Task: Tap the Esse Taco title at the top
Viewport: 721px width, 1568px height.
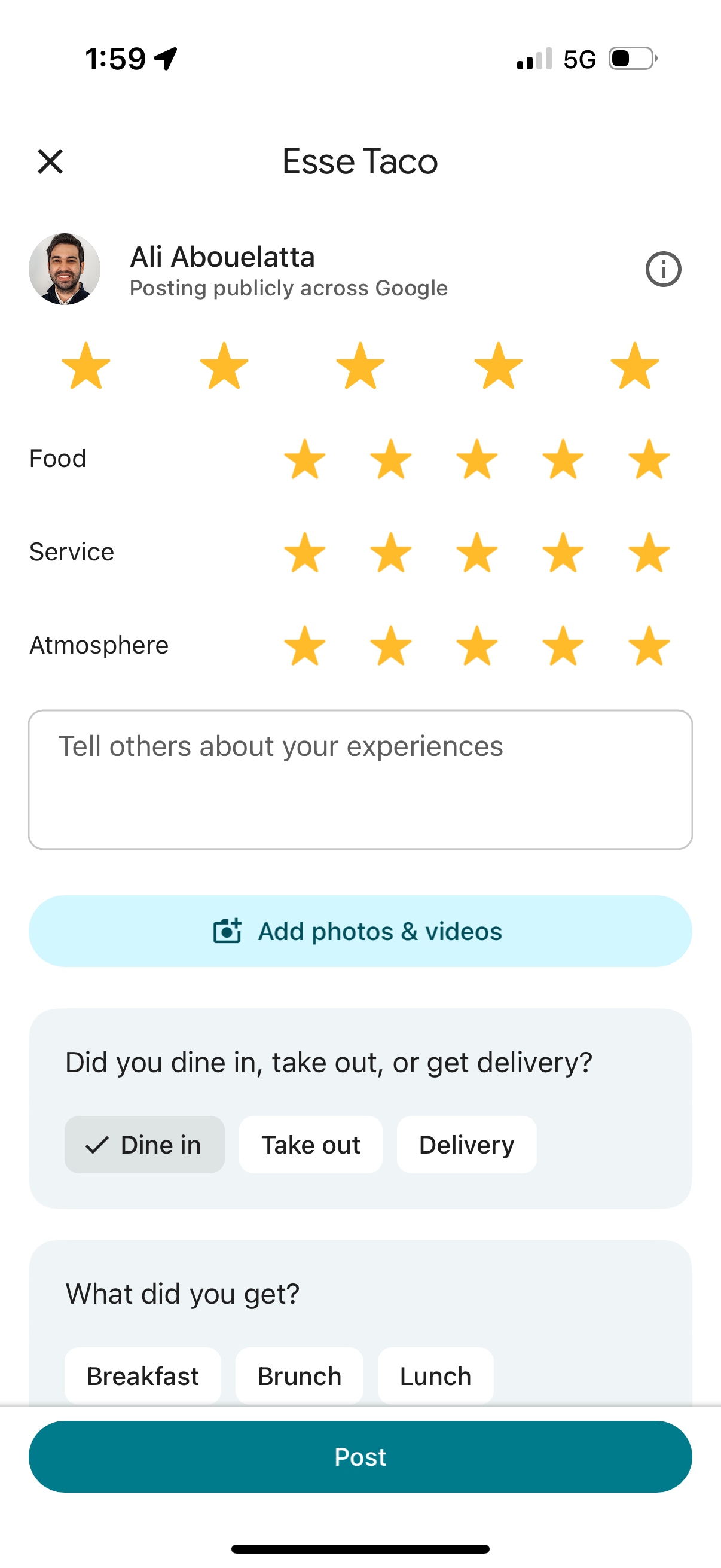Action: click(x=360, y=161)
